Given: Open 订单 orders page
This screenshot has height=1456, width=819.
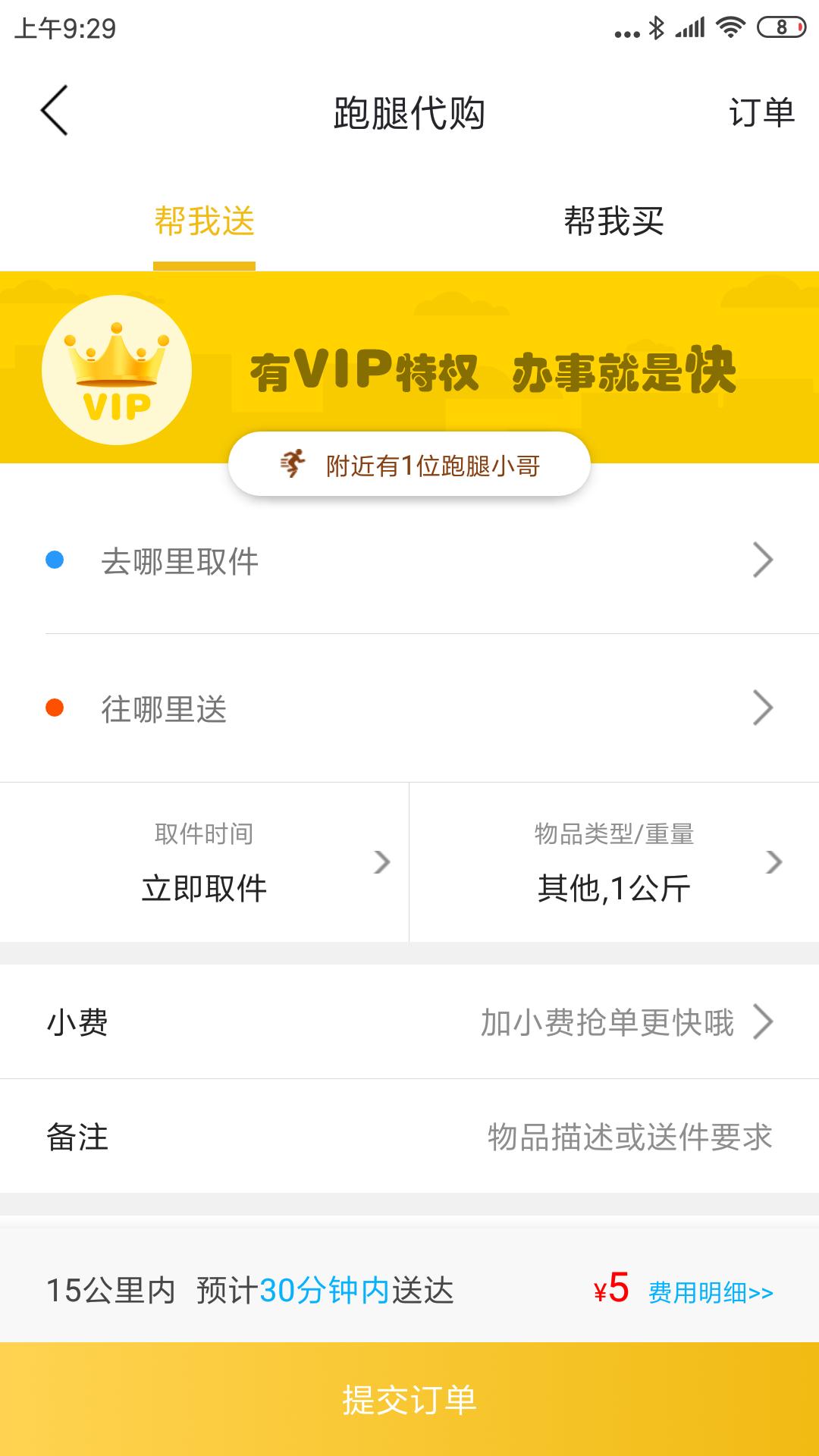Looking at the screenshot, I should click(x=761, y=112).
